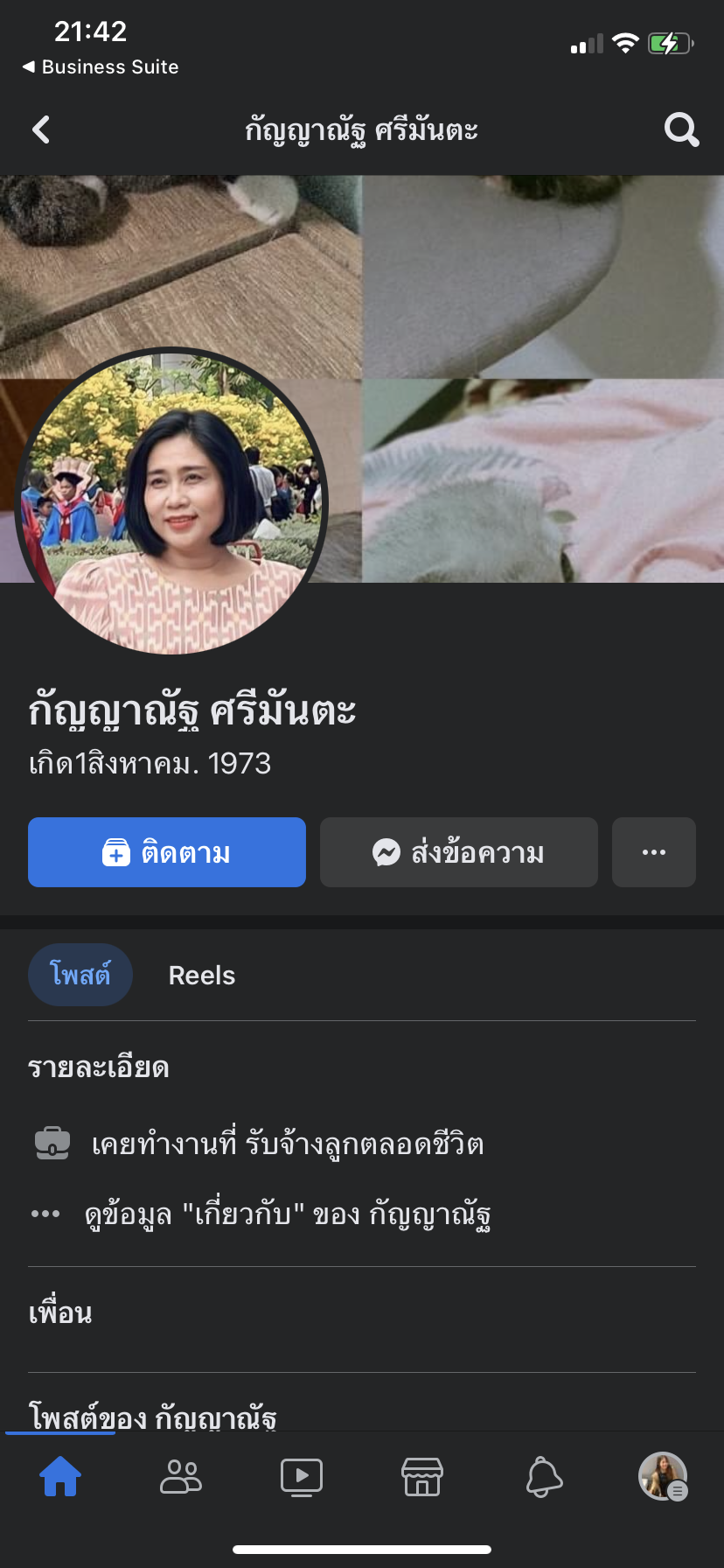Open the Marketplace tab
Image resolution: width=724 pixels, height=1568 pixels.
coord(422,1476)
